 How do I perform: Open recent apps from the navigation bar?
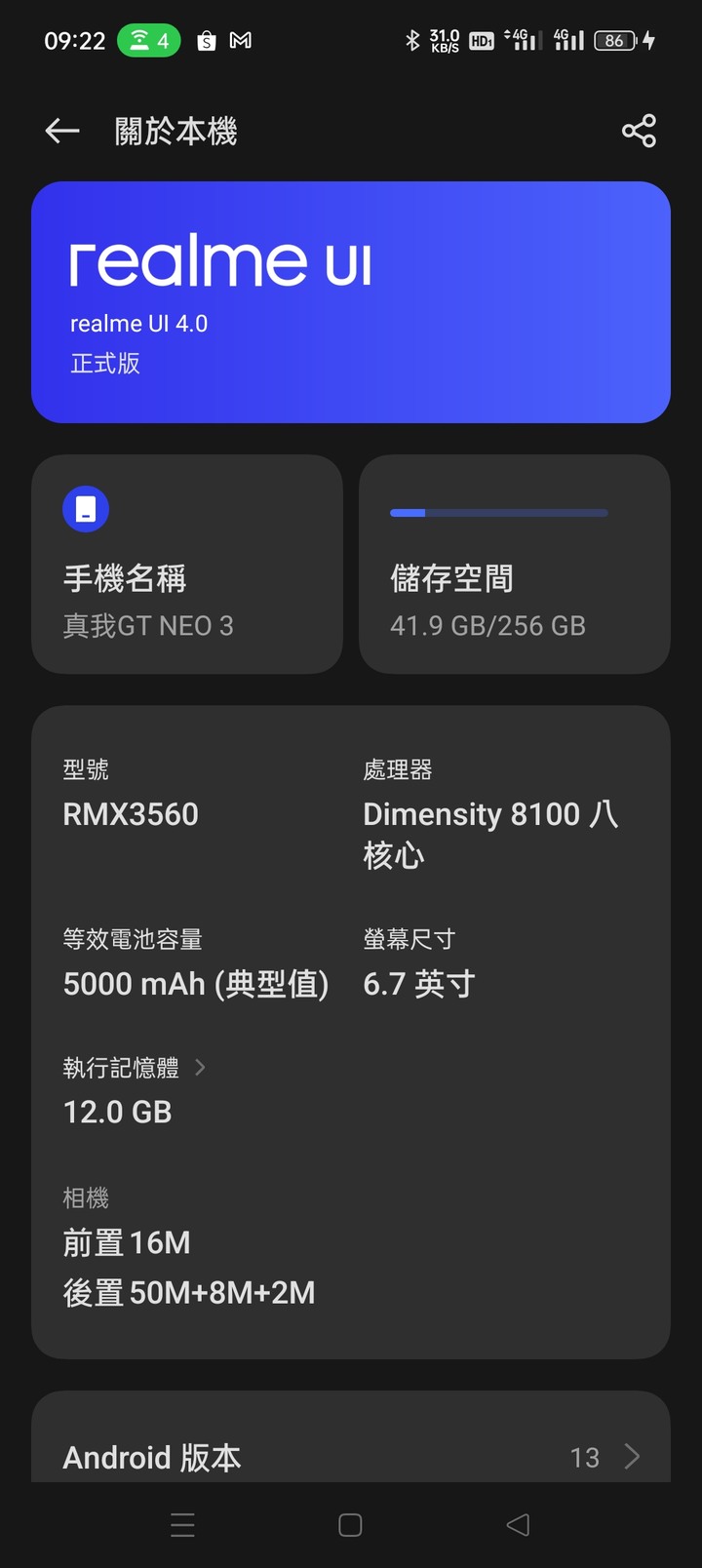point(182,1525)
